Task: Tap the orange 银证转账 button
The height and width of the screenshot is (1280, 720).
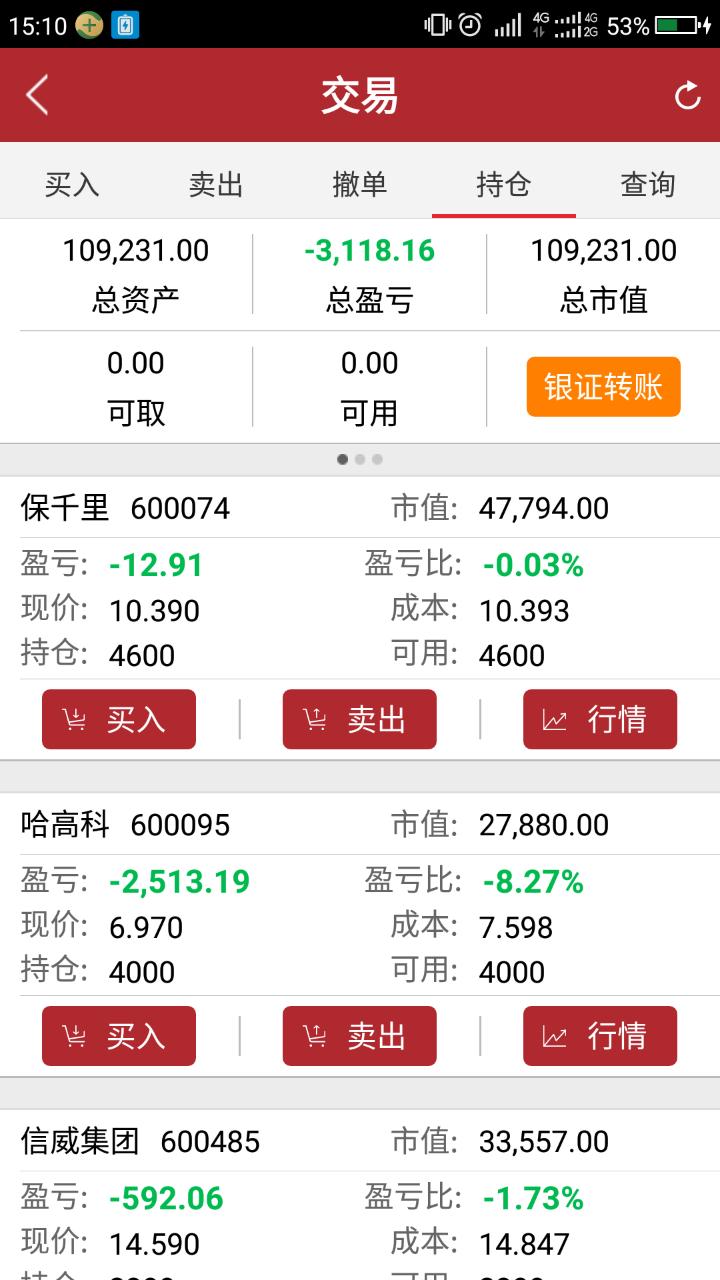Action: click(603, 387)
